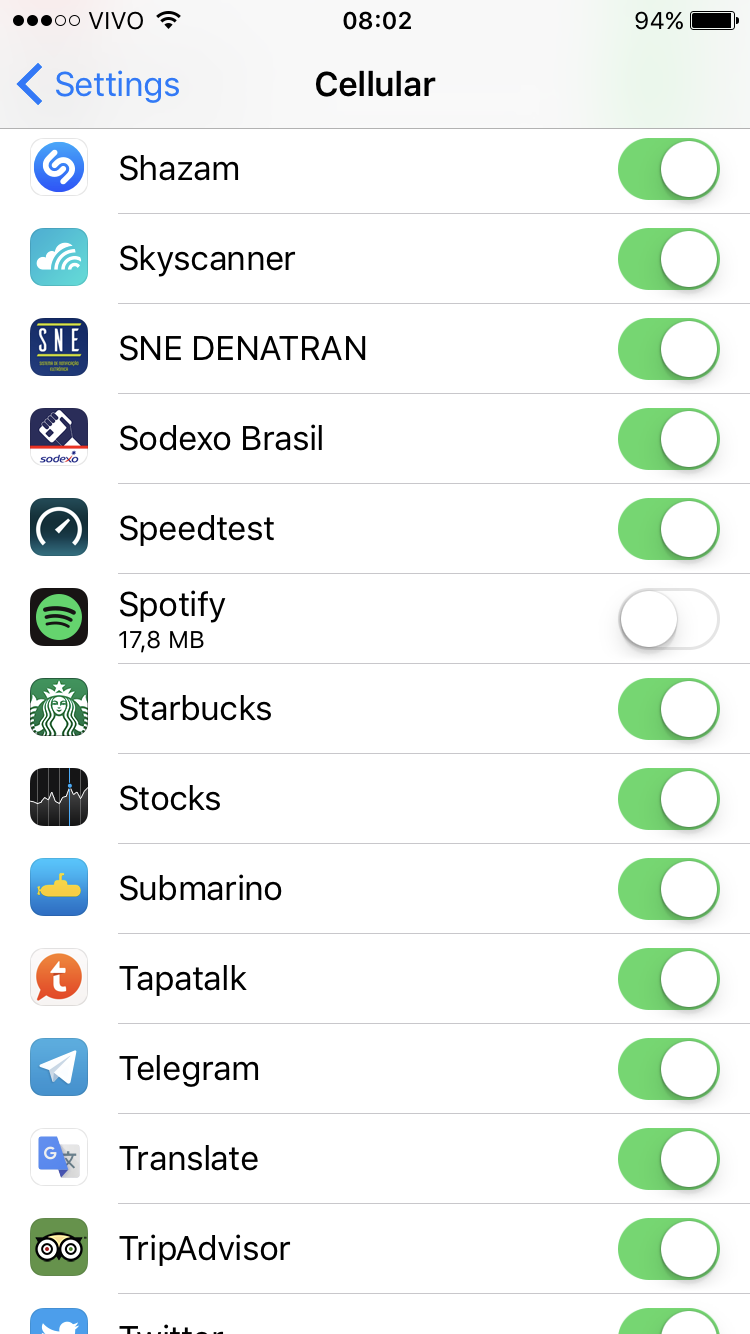The height and width of the screenshot is (1334, 750).
Task: Enable cellular data for Spotify
Action: [669, 619]
